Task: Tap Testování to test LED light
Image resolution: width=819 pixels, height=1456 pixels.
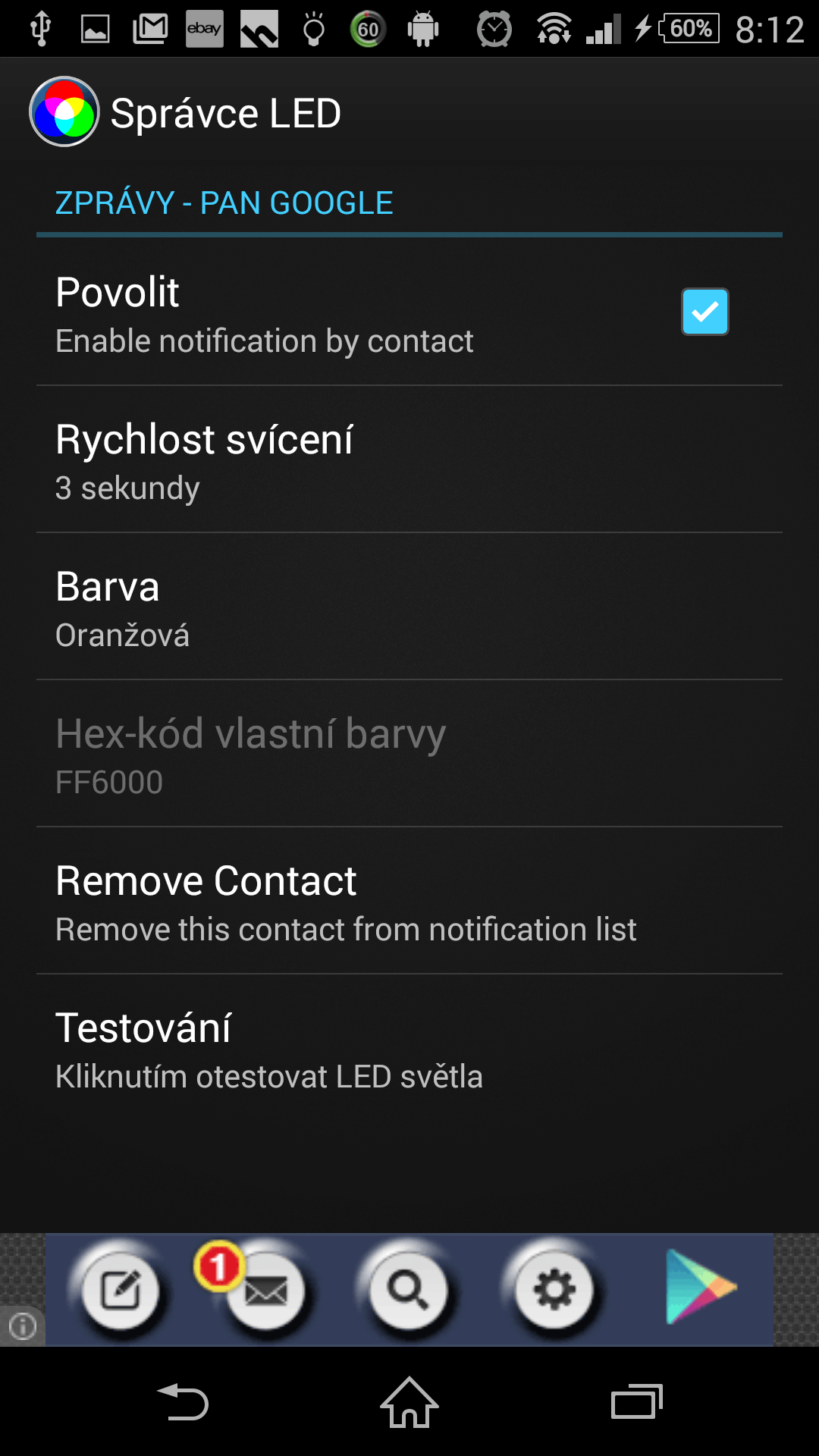Action: tap(409, 1048)
